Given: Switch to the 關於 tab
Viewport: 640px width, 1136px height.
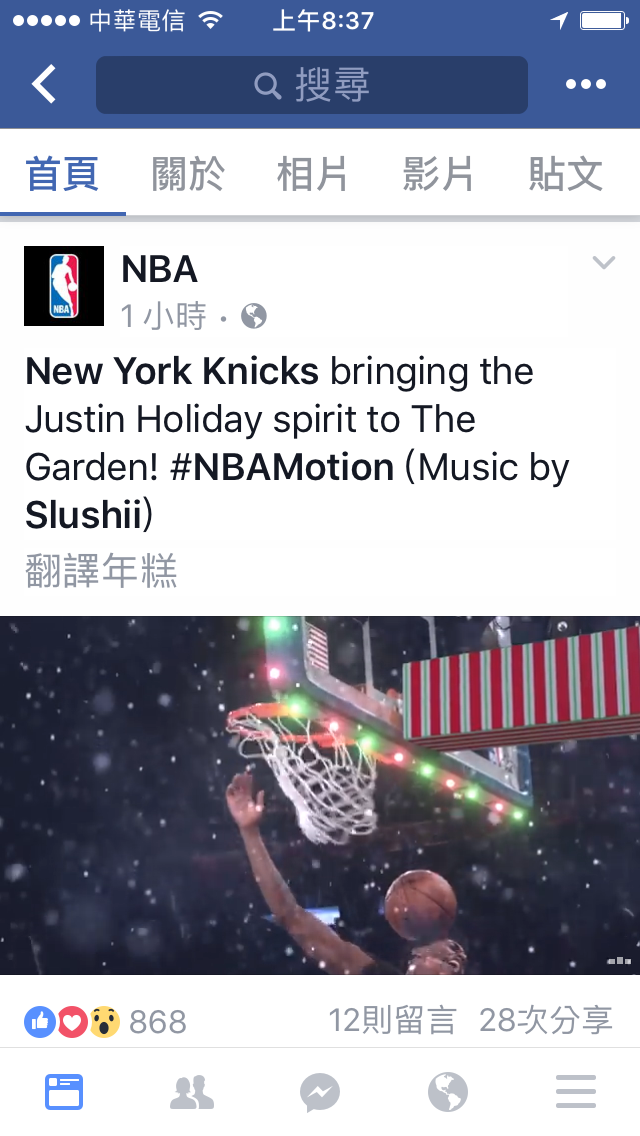Looking at the screenshot, I should 188,174.
